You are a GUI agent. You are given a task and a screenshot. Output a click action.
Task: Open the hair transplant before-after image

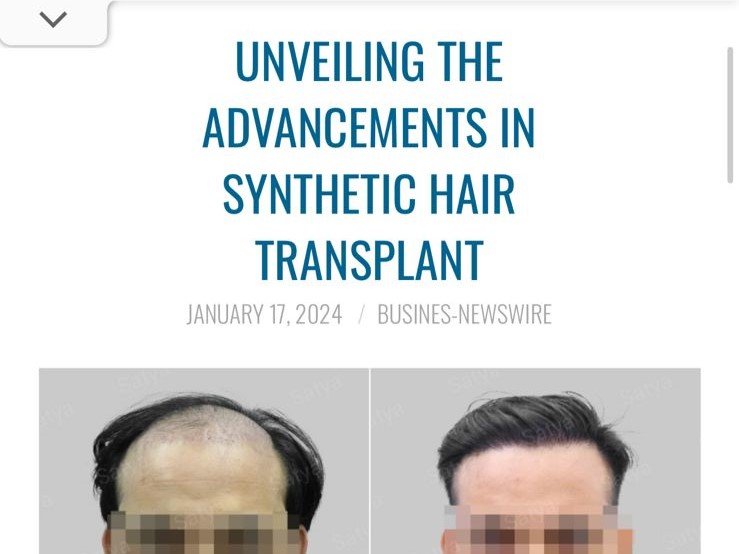[x=369, y=460]
